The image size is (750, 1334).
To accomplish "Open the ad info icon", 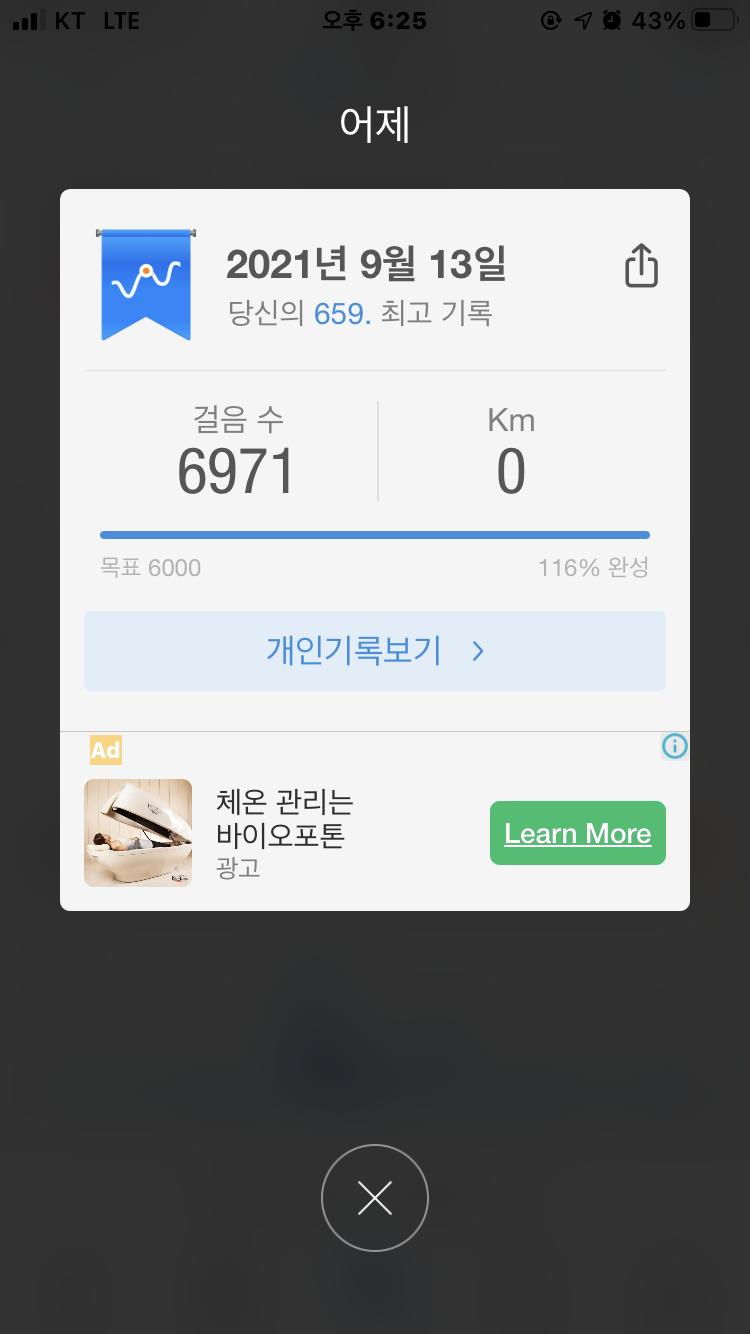I will pos(675,746).
